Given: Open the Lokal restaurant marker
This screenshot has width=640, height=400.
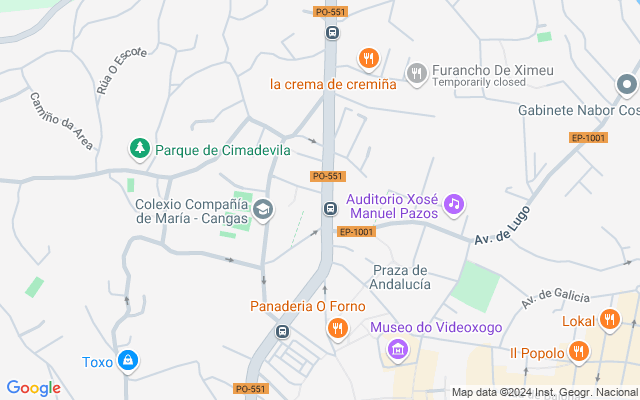Looking at the screenshot, I should [609, 320].
